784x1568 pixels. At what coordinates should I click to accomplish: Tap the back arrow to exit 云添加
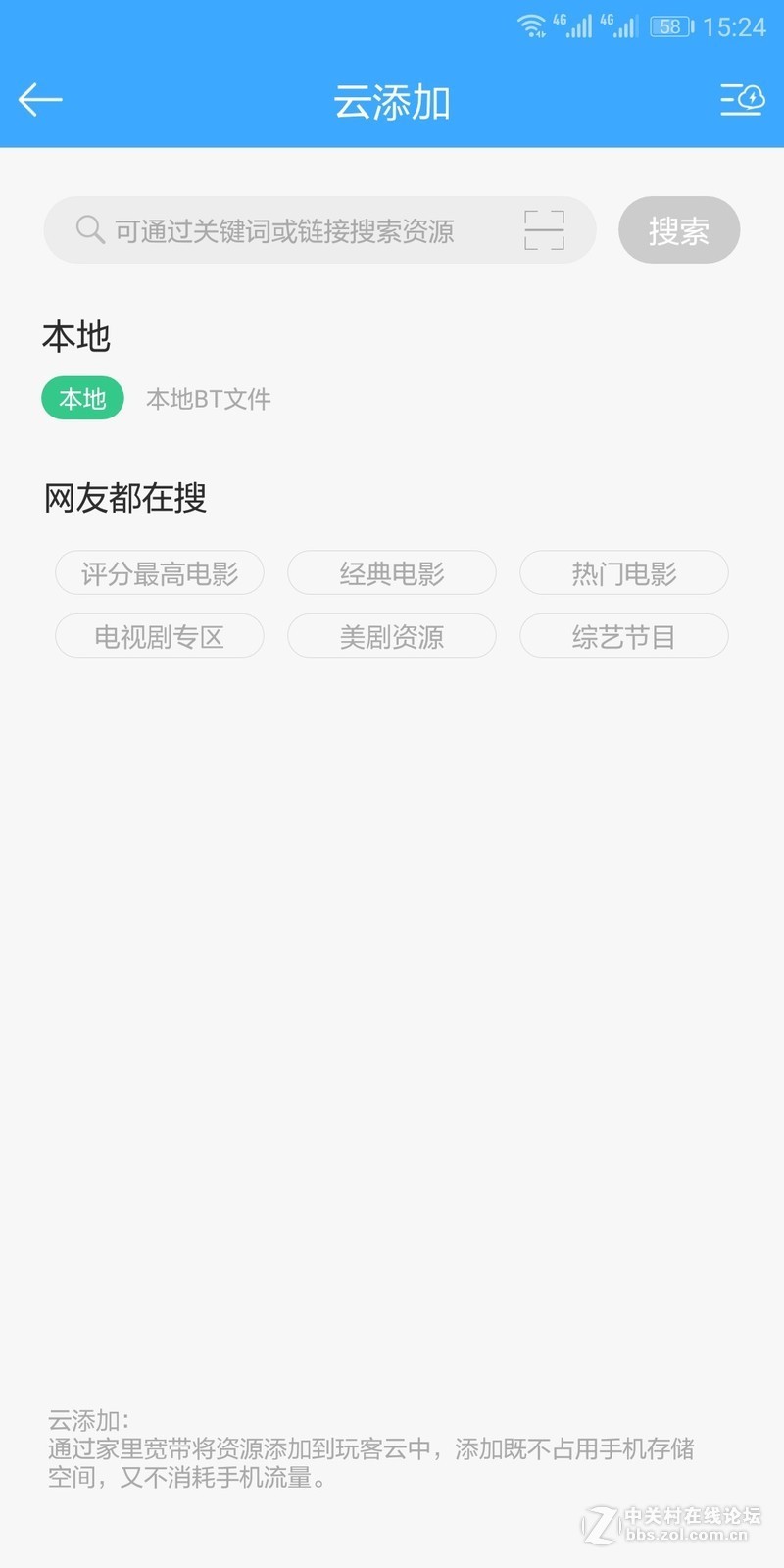[39, 99]
